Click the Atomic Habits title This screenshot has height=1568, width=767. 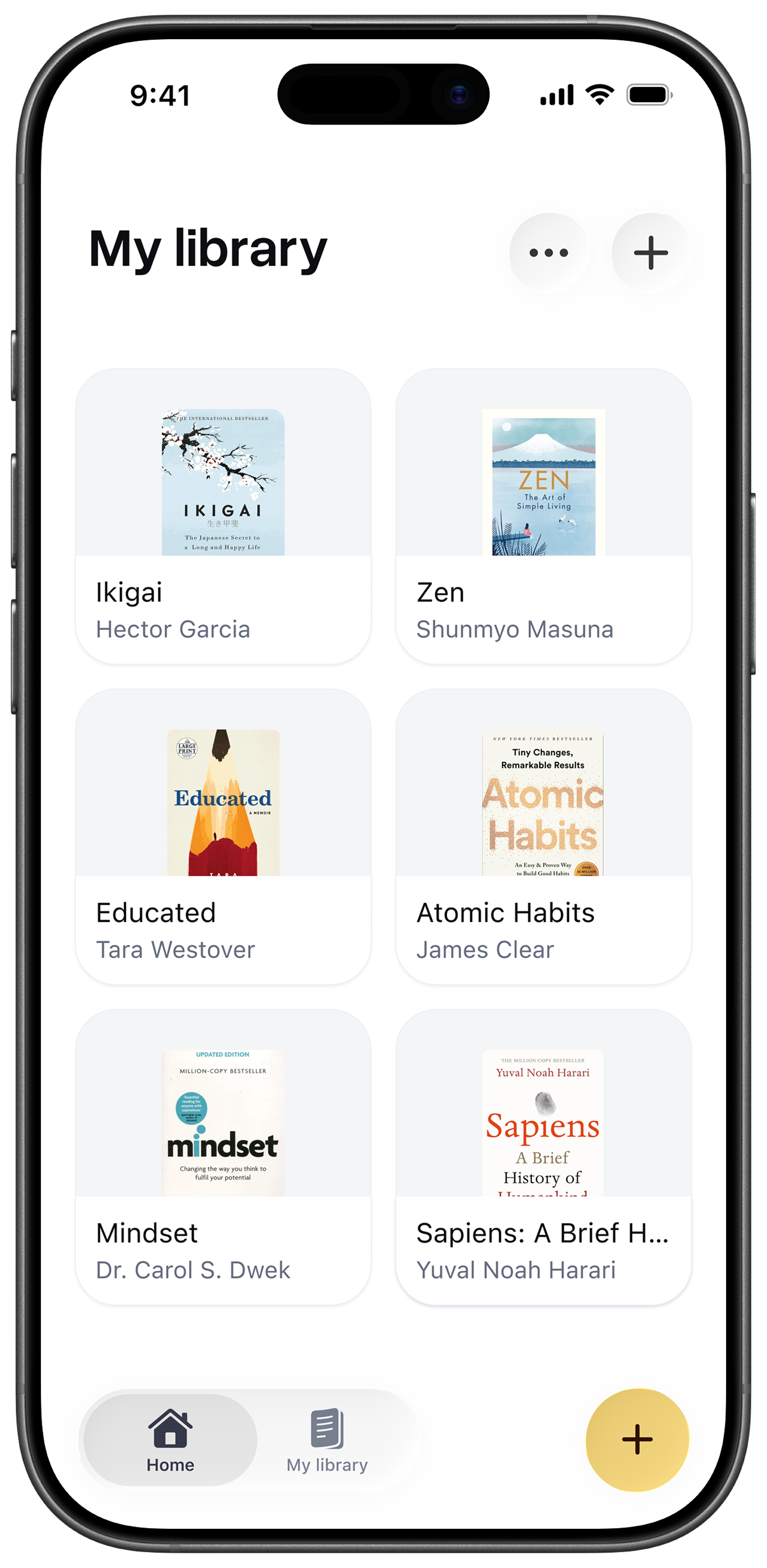coord(506,912)
